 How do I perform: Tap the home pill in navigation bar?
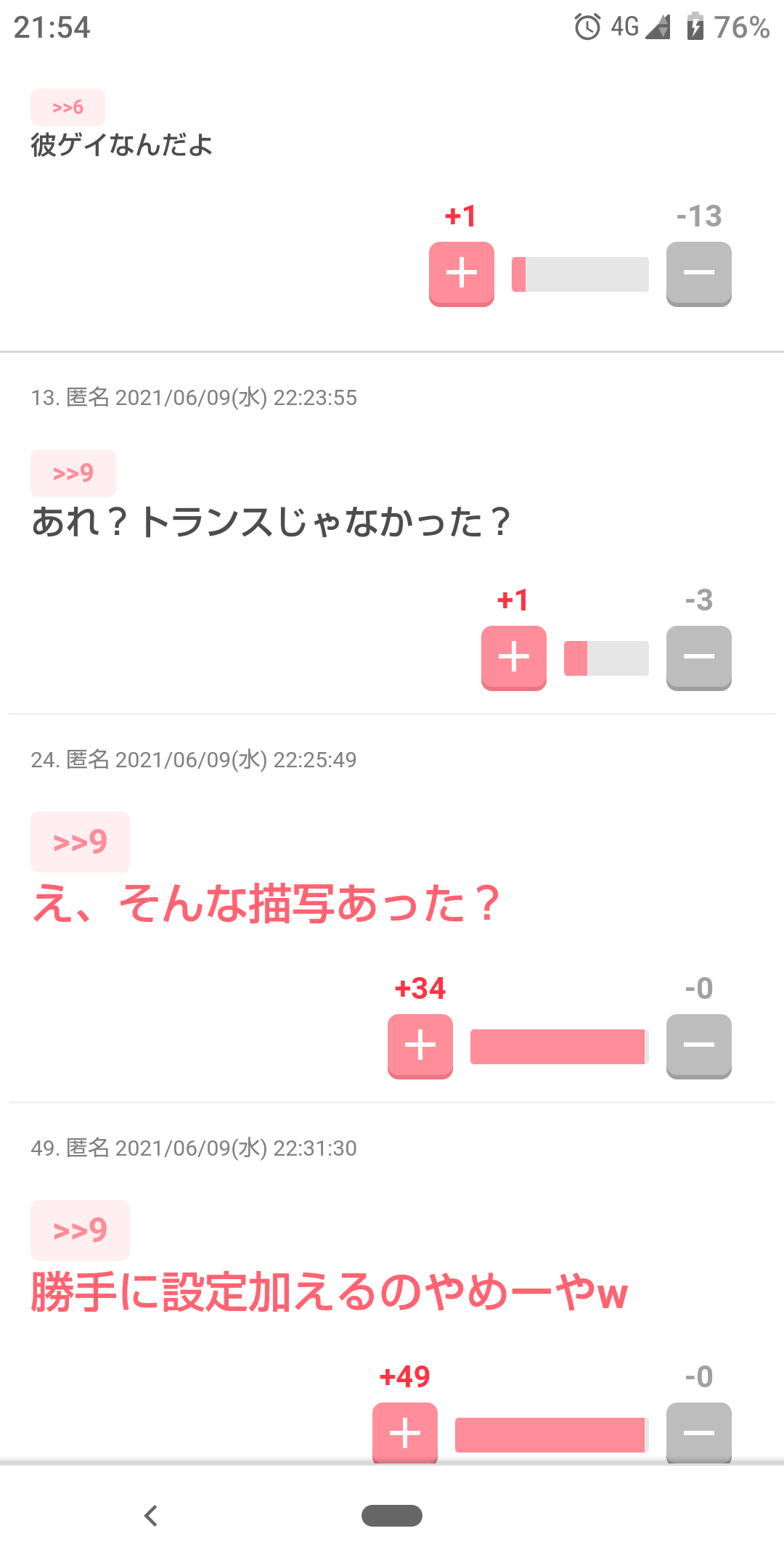(392, 1516)
